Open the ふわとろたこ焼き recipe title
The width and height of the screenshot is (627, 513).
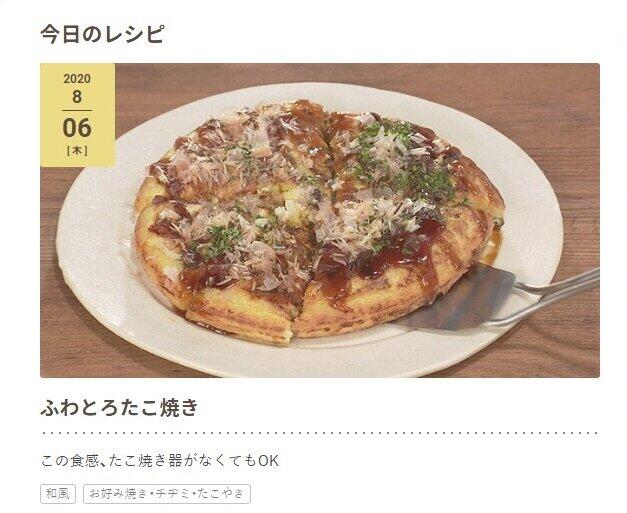120,408
